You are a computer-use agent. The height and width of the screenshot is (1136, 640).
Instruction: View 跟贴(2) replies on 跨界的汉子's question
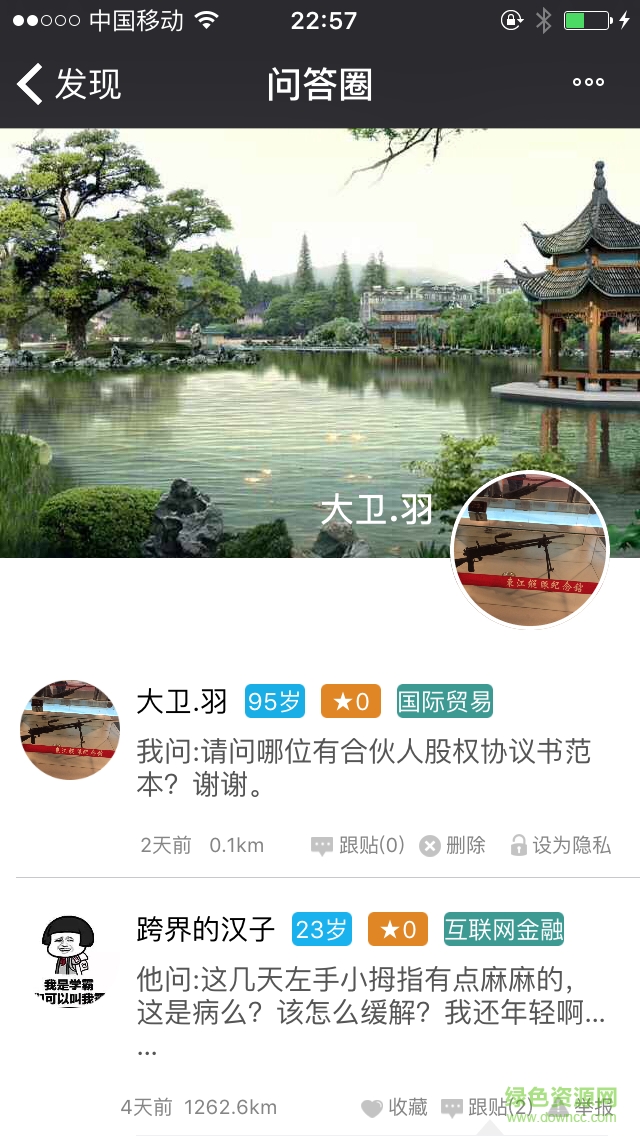click(488, 1107)
